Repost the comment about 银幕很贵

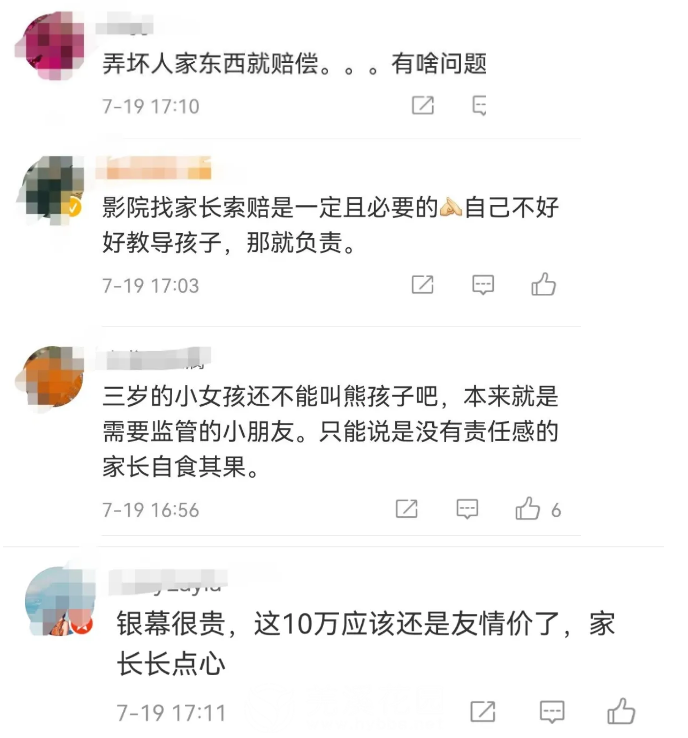(x=483, y=712)
